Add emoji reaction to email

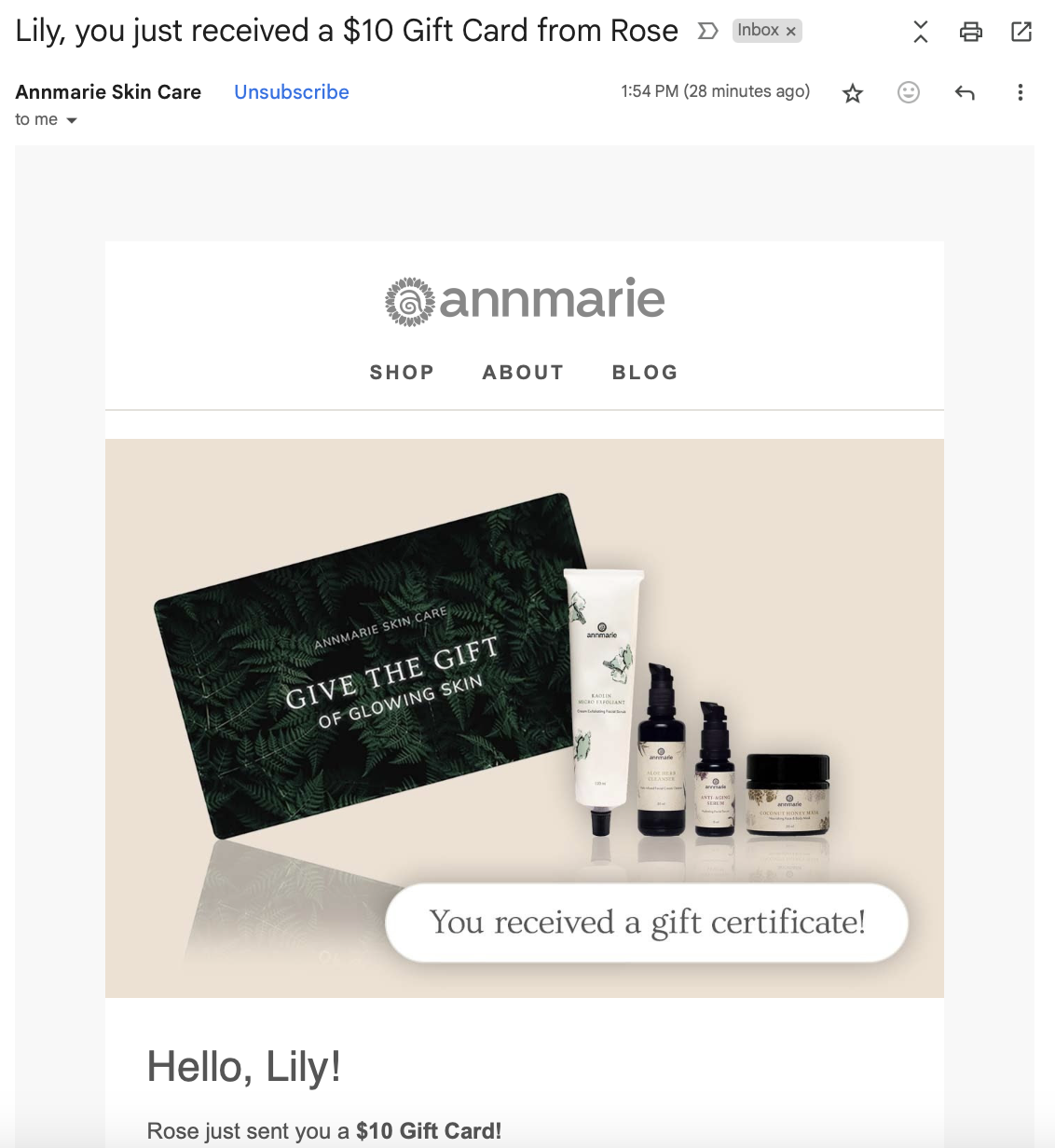pyautogui.click(x=908, y=92)
